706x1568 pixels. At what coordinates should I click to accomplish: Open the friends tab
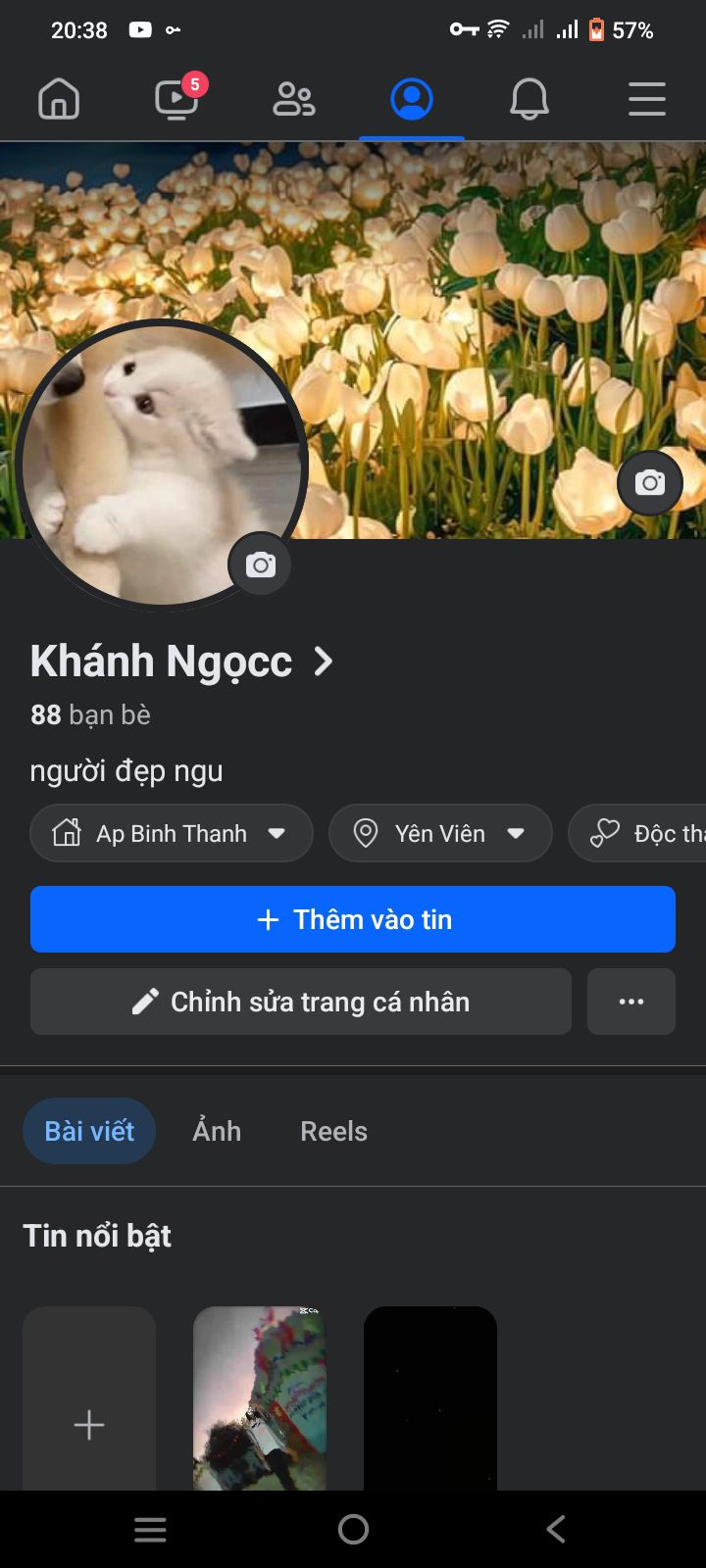(x=294, y=99)
